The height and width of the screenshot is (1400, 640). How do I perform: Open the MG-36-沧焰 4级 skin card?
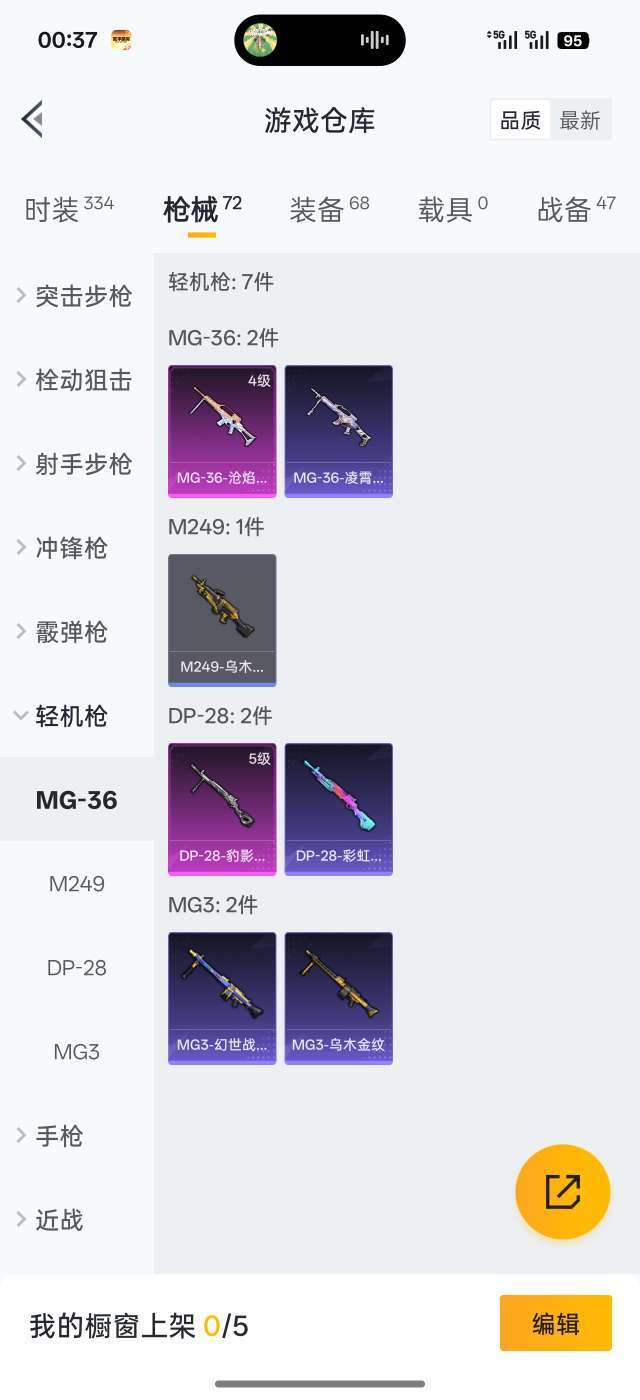pos(222,431)
